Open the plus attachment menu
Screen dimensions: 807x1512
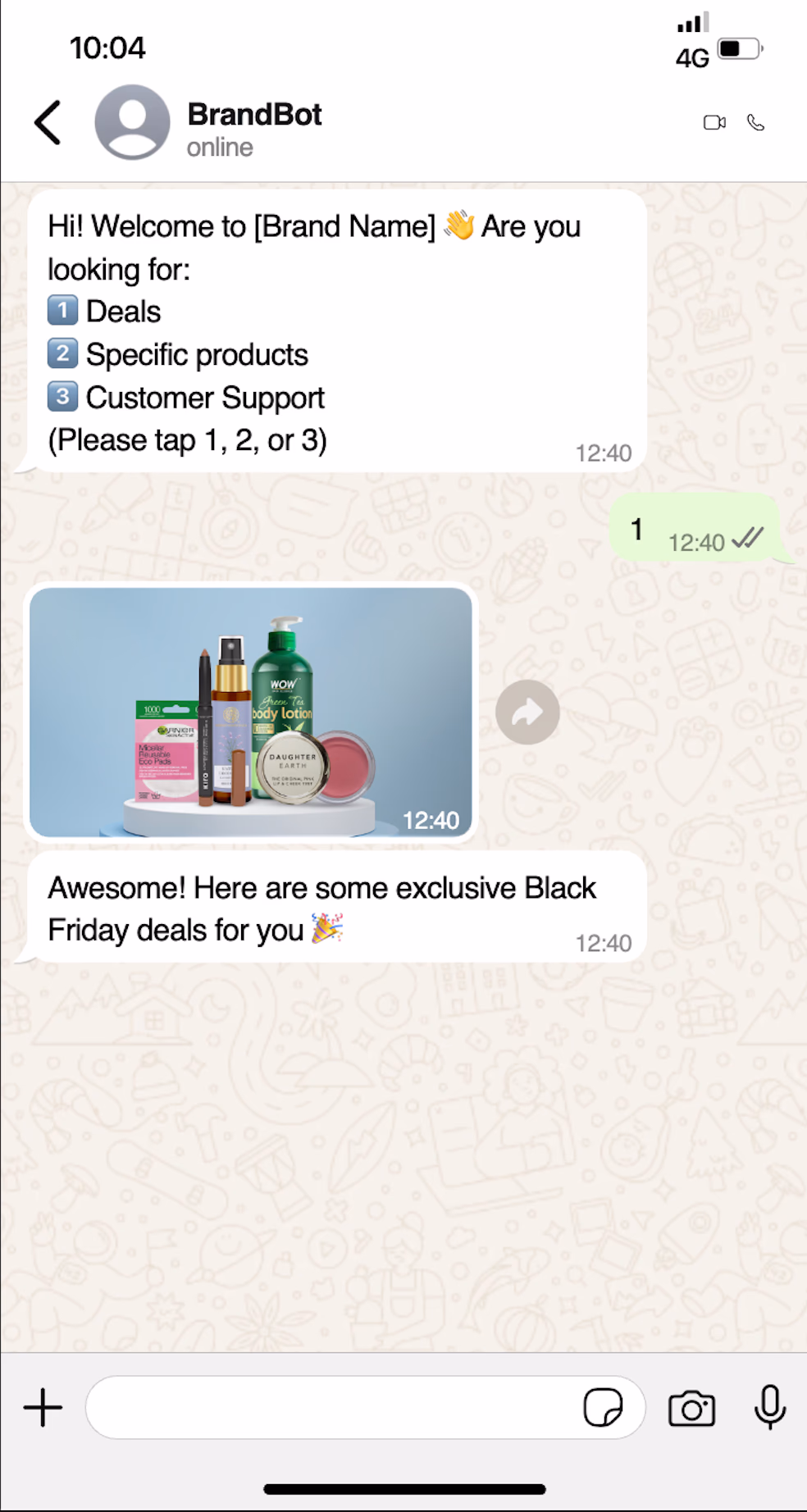[43, 1408]
